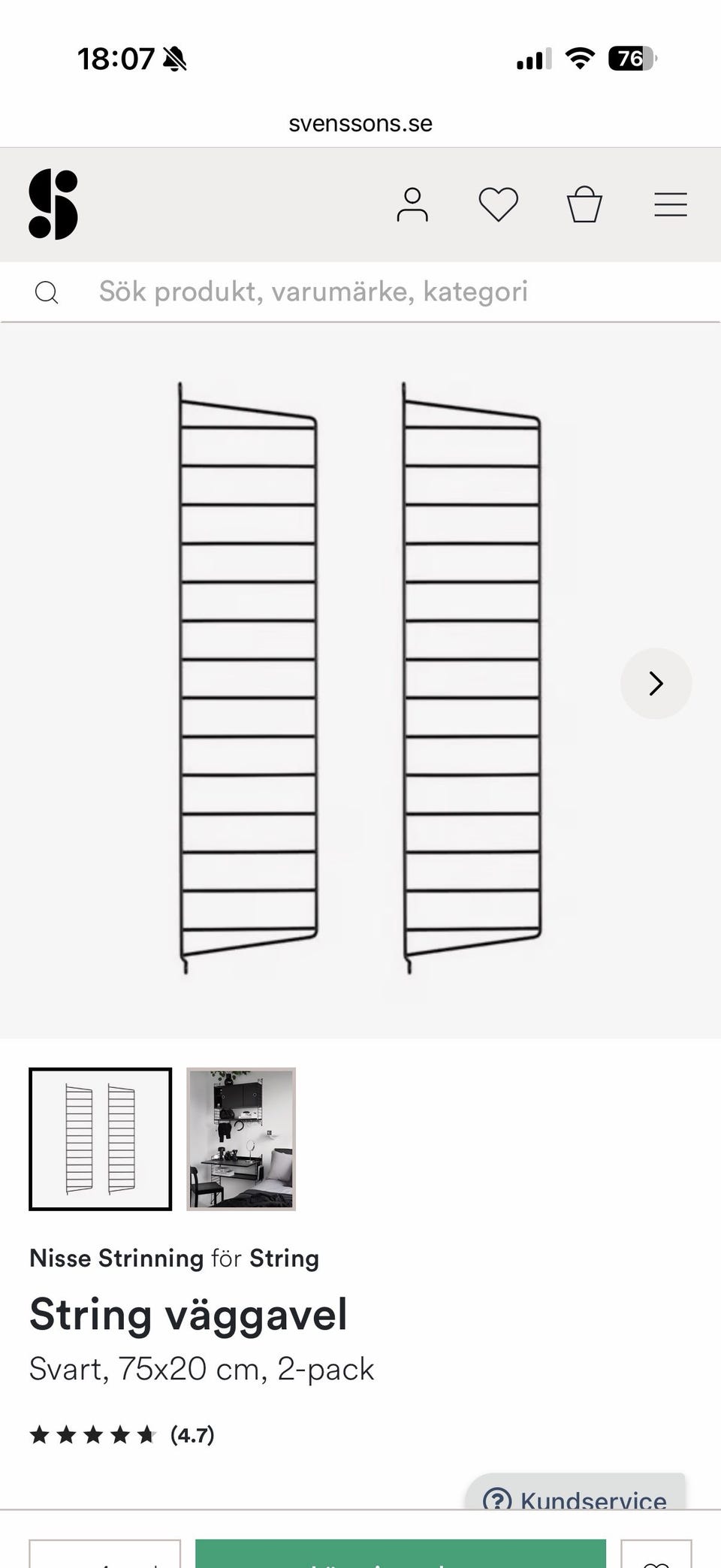Screen dimensions: 721x1568
Task: Open the shopping basket
Action: (584, 204)
